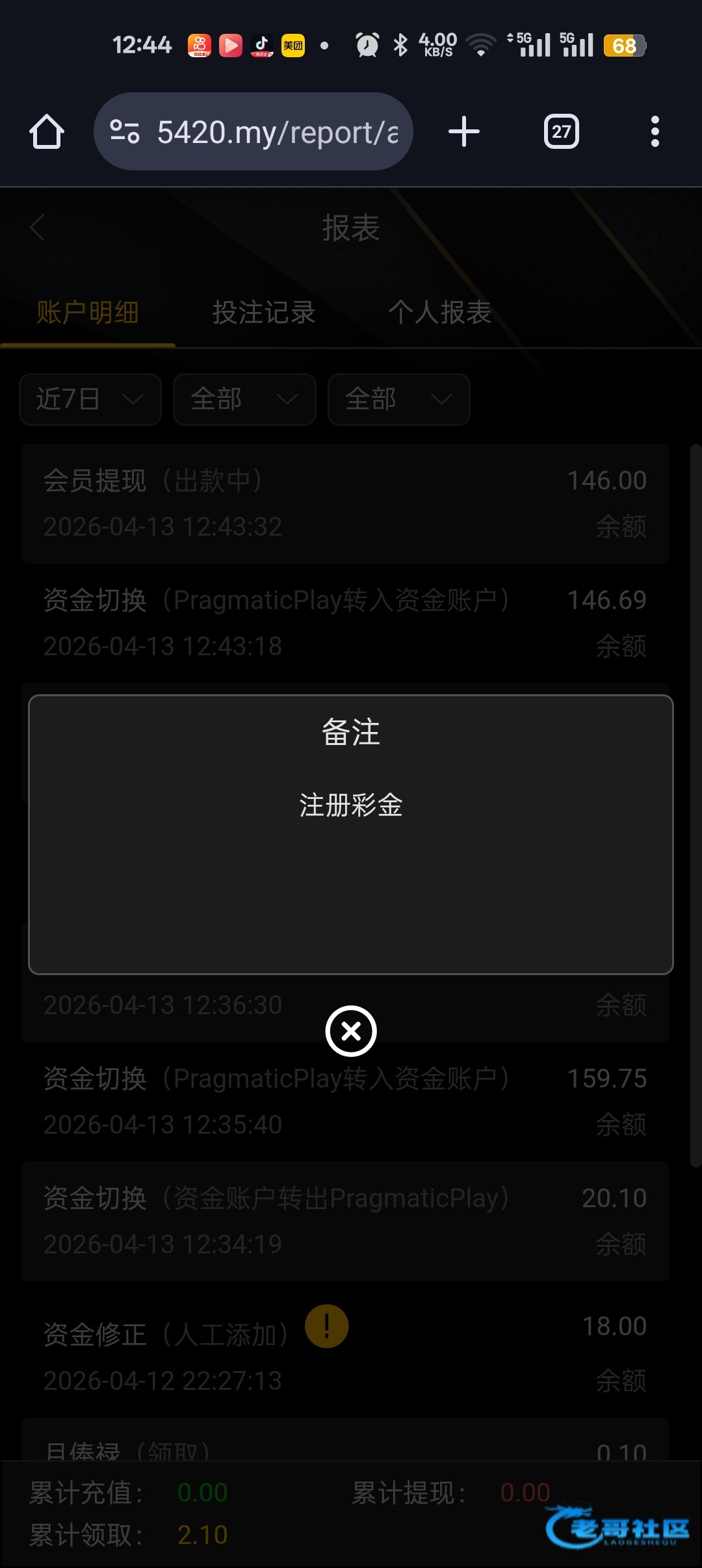Switch to the 投注记录 tab
The height and width of the screenshot is (1568, 702).
tap(264, 313)
